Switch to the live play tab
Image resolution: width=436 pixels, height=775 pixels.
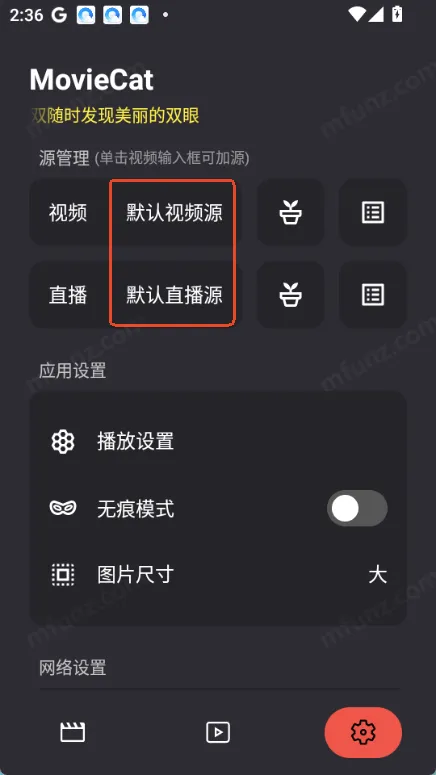click(x=218, y=732)
